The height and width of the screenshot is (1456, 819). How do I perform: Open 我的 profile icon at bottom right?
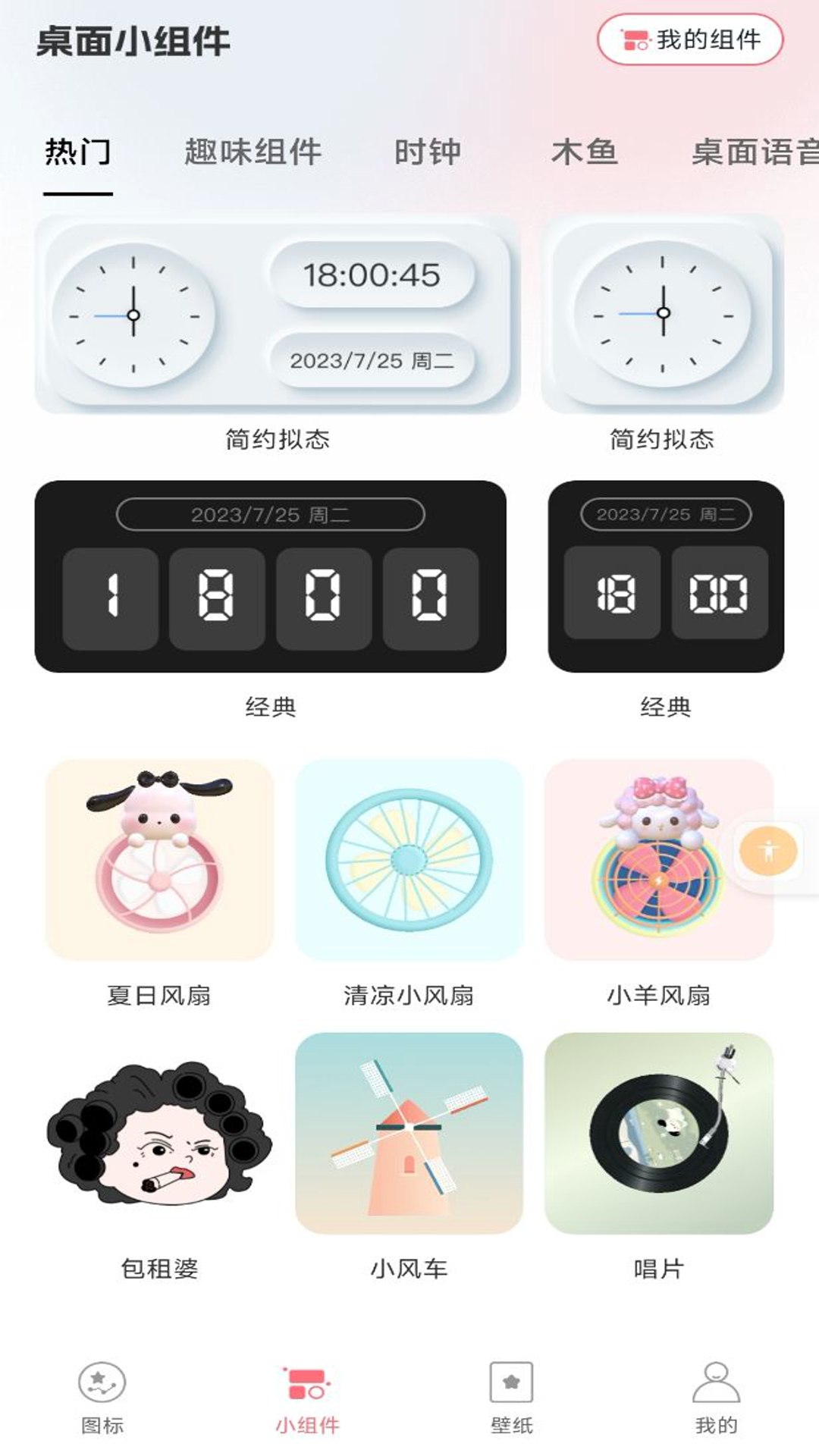(714, 1382)
